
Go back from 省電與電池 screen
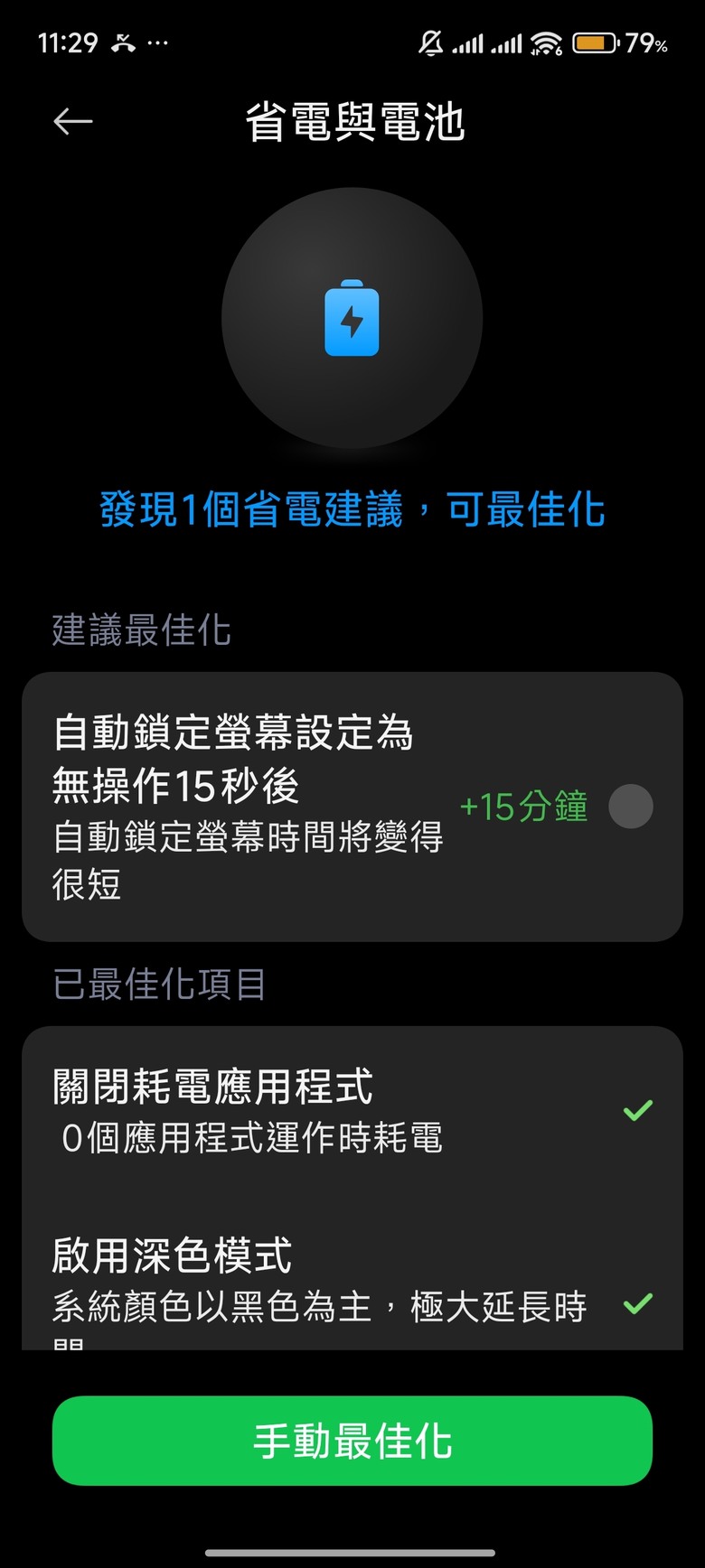[72, 122]
